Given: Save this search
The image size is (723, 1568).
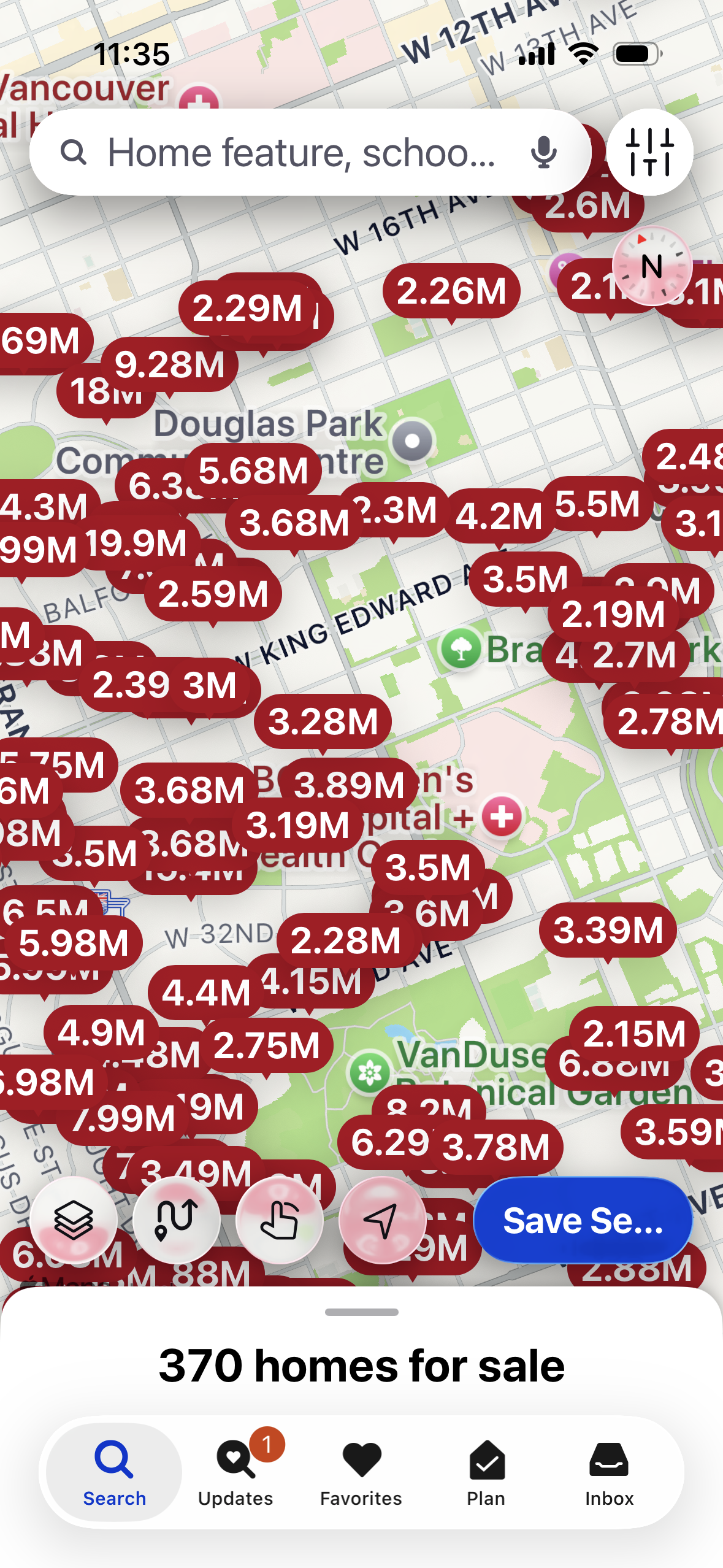Looking at the screenshot, I should pos(583,1220).
